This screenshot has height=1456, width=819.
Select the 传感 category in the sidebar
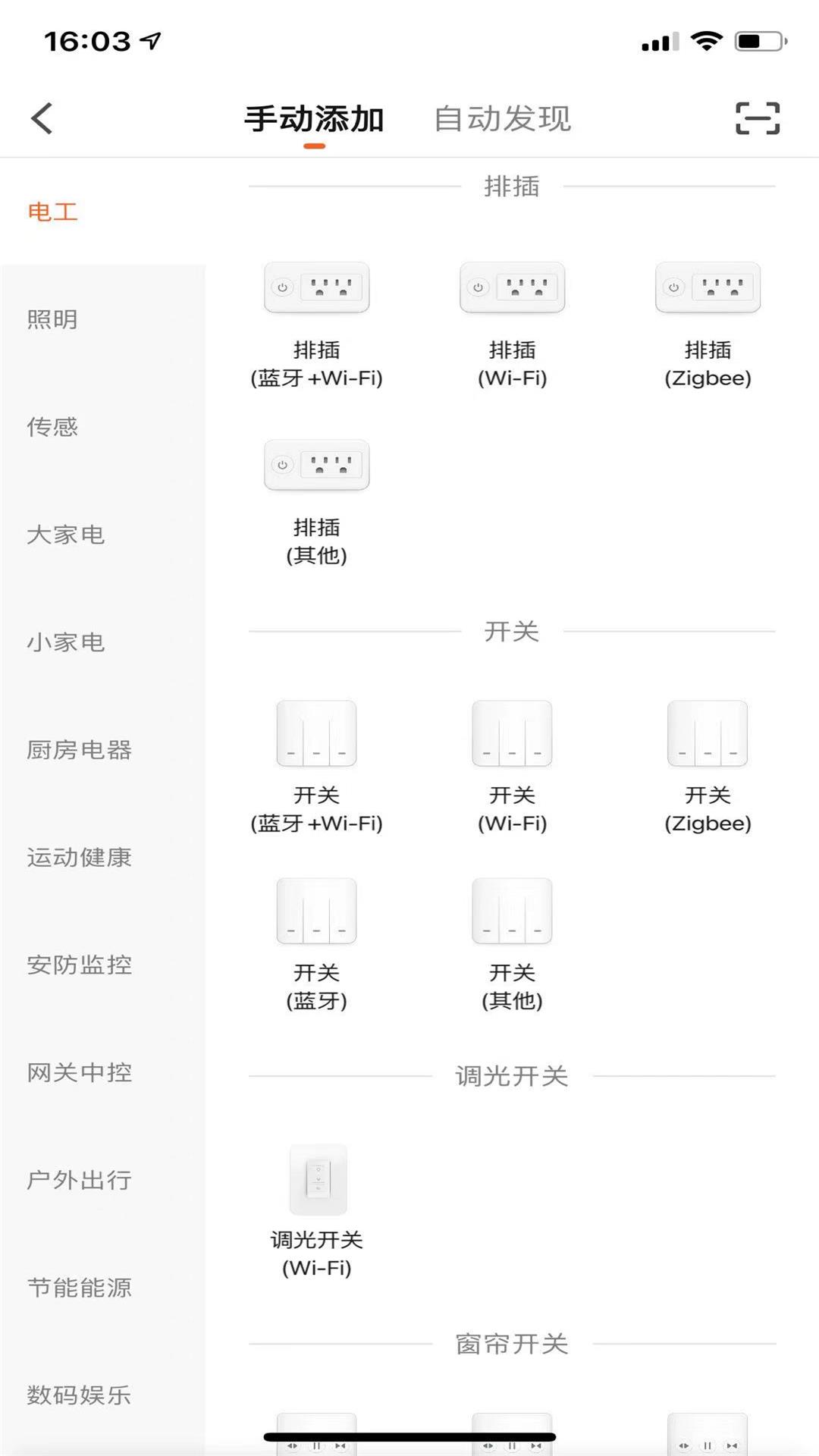click(x=53, y=427)
